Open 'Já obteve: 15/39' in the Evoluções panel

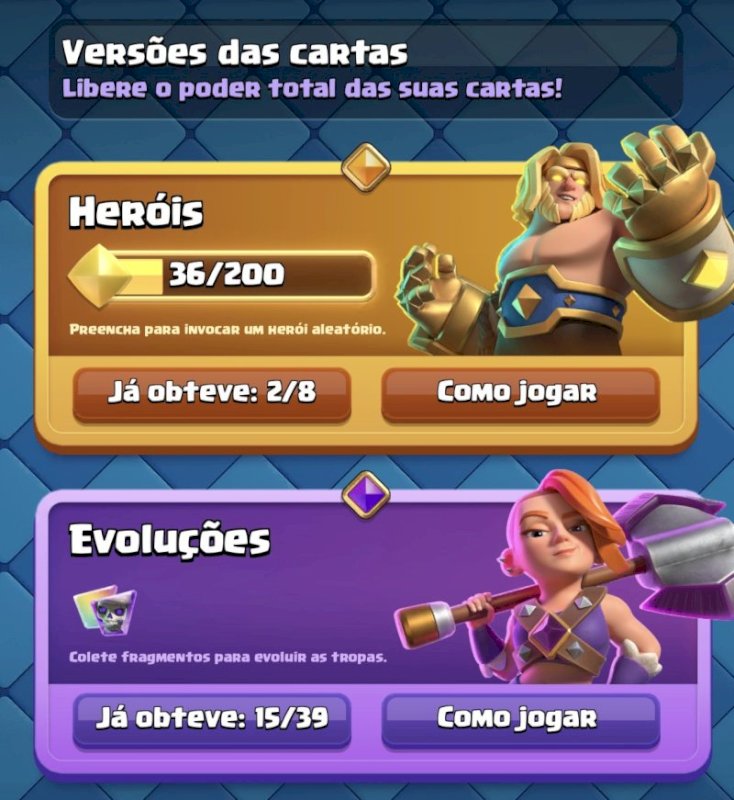212,718
